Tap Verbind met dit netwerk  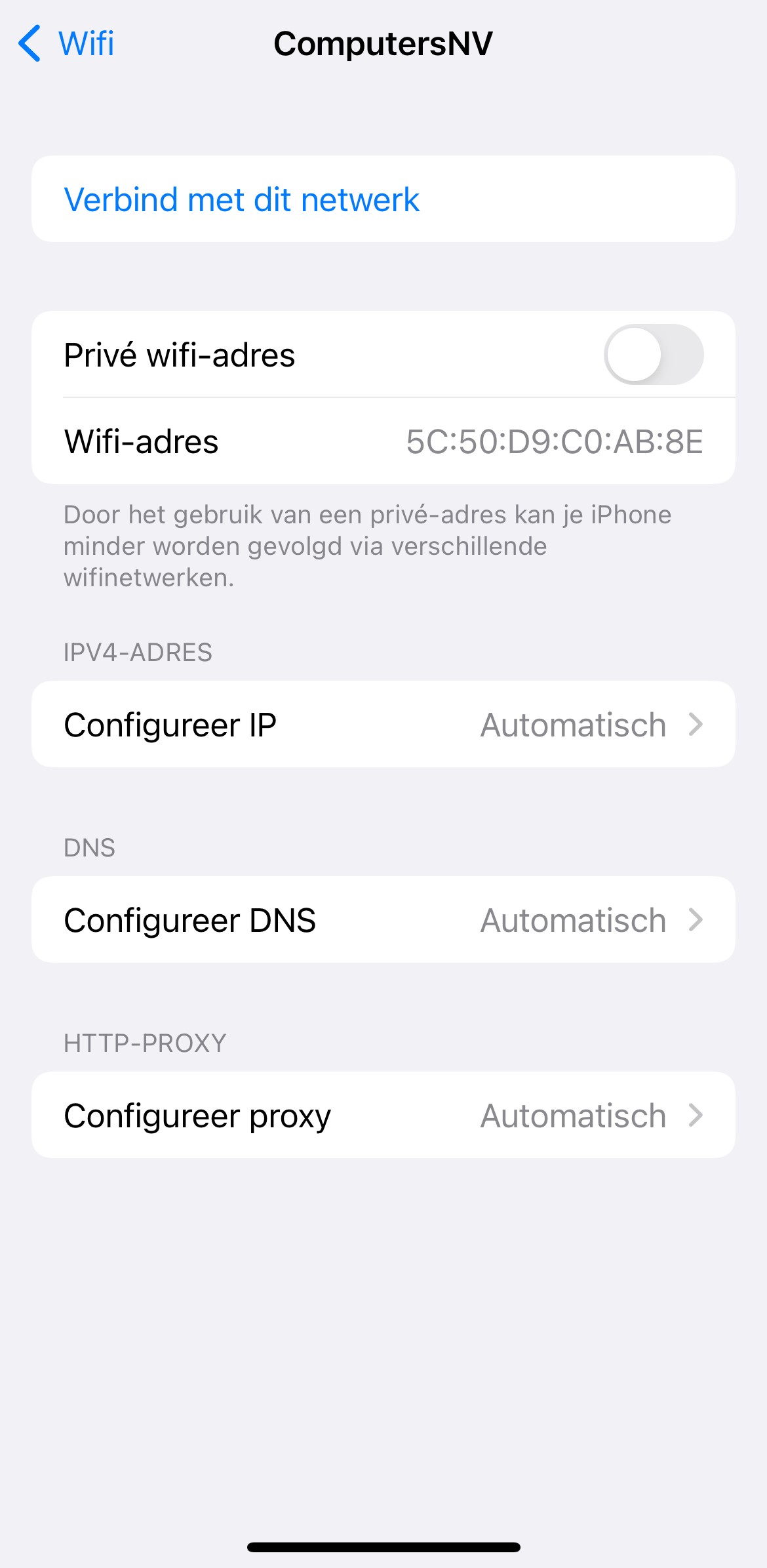click(x=241, y=199)
